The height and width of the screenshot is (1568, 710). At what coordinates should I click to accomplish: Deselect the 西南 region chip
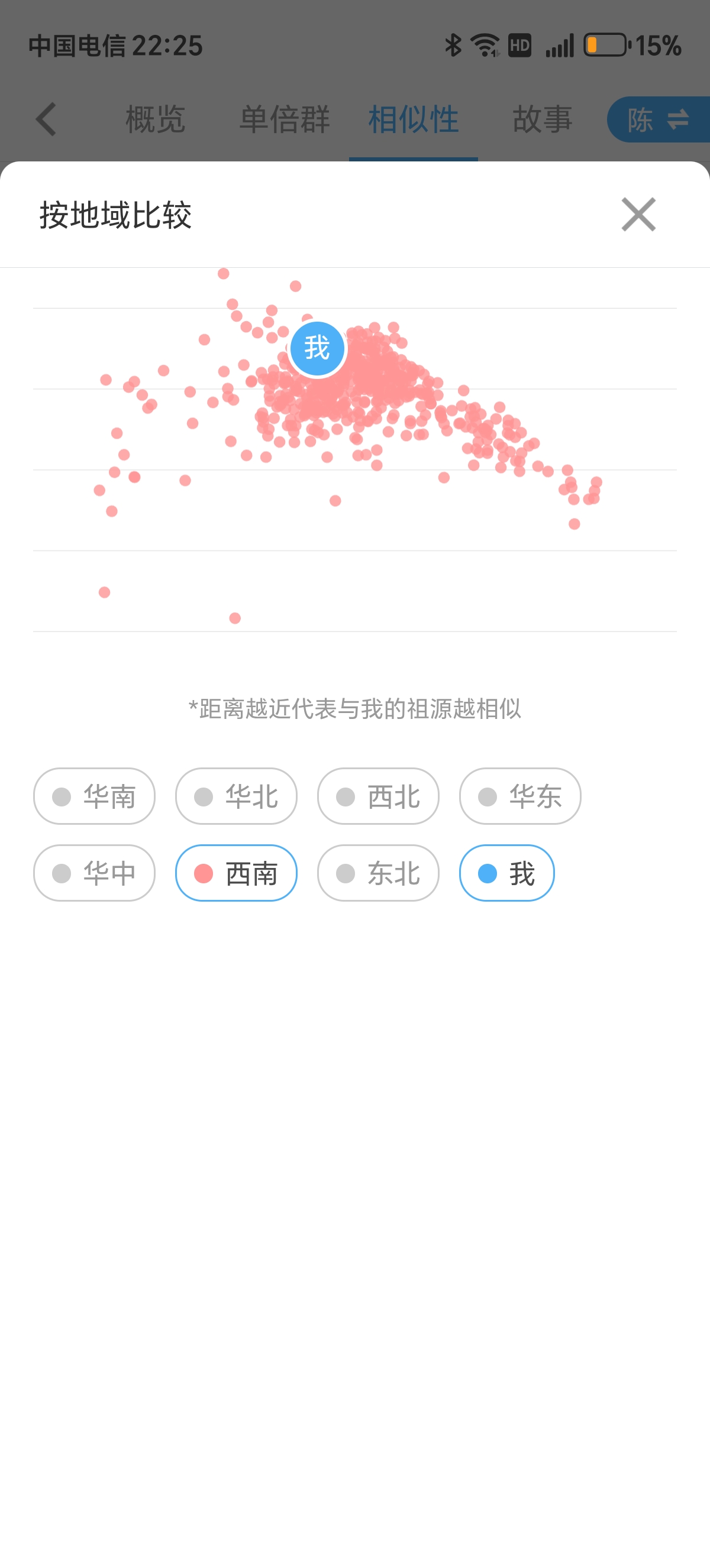(236, 873)
